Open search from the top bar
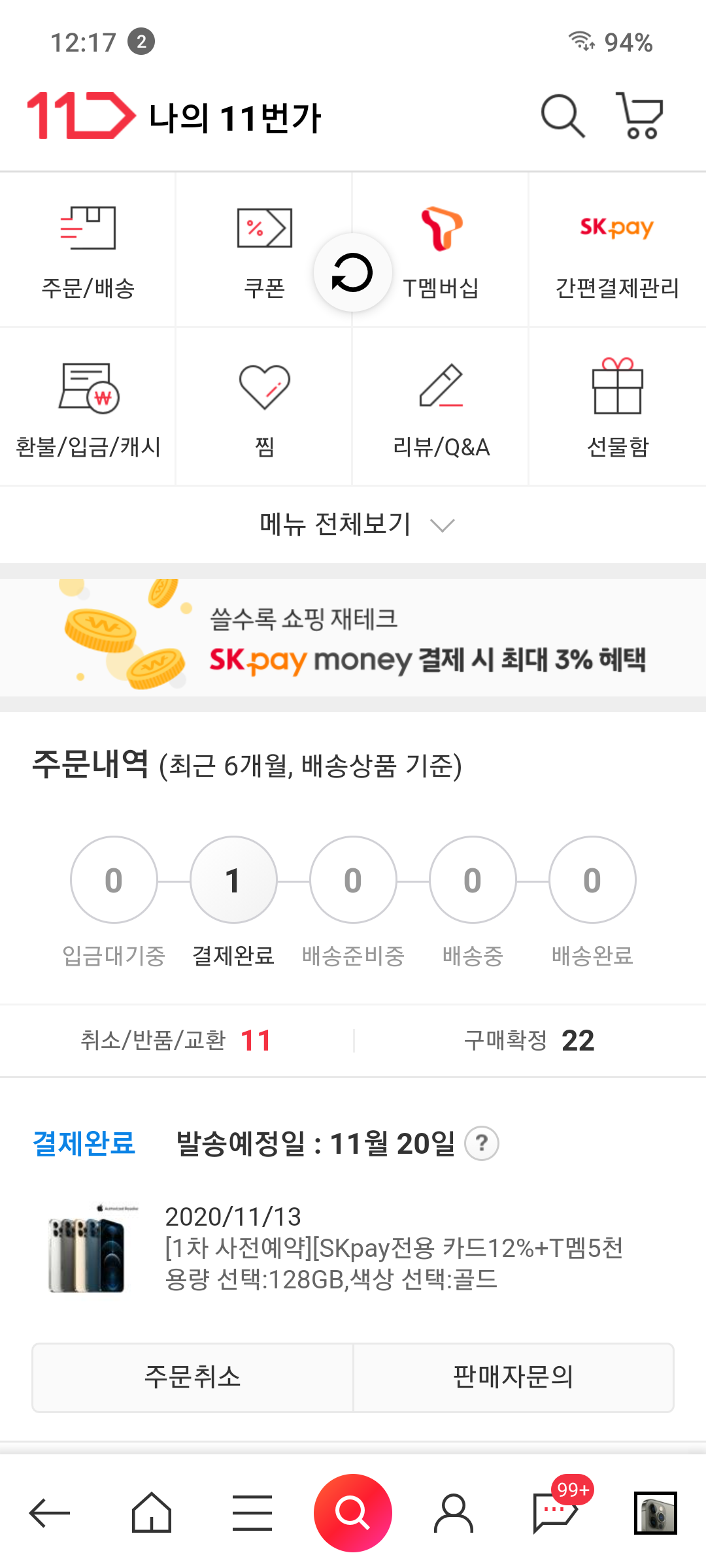The width and height of the screenshot is (706, 1568). point(562,117)
